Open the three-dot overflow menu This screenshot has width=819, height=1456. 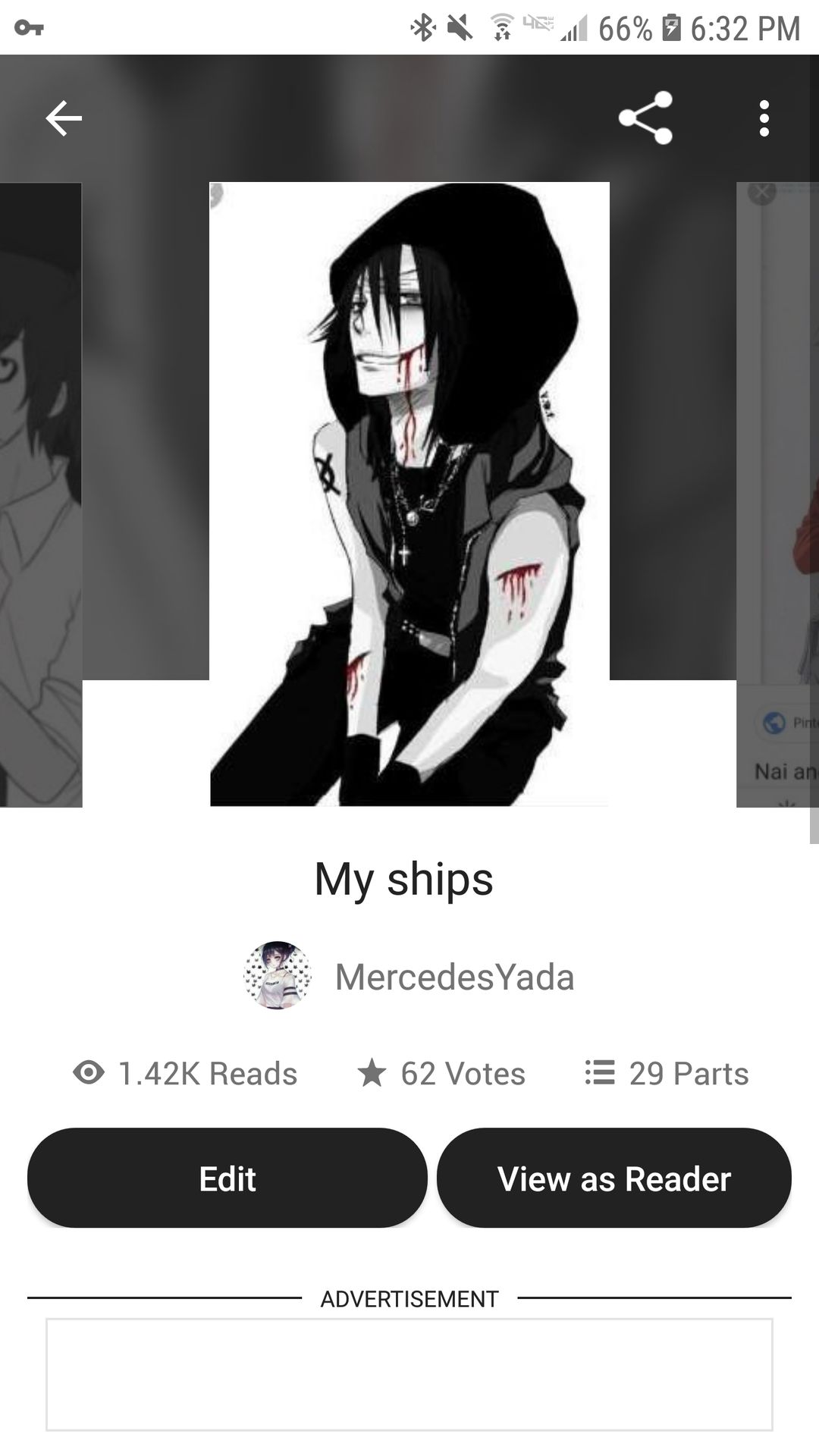[764, 118]
